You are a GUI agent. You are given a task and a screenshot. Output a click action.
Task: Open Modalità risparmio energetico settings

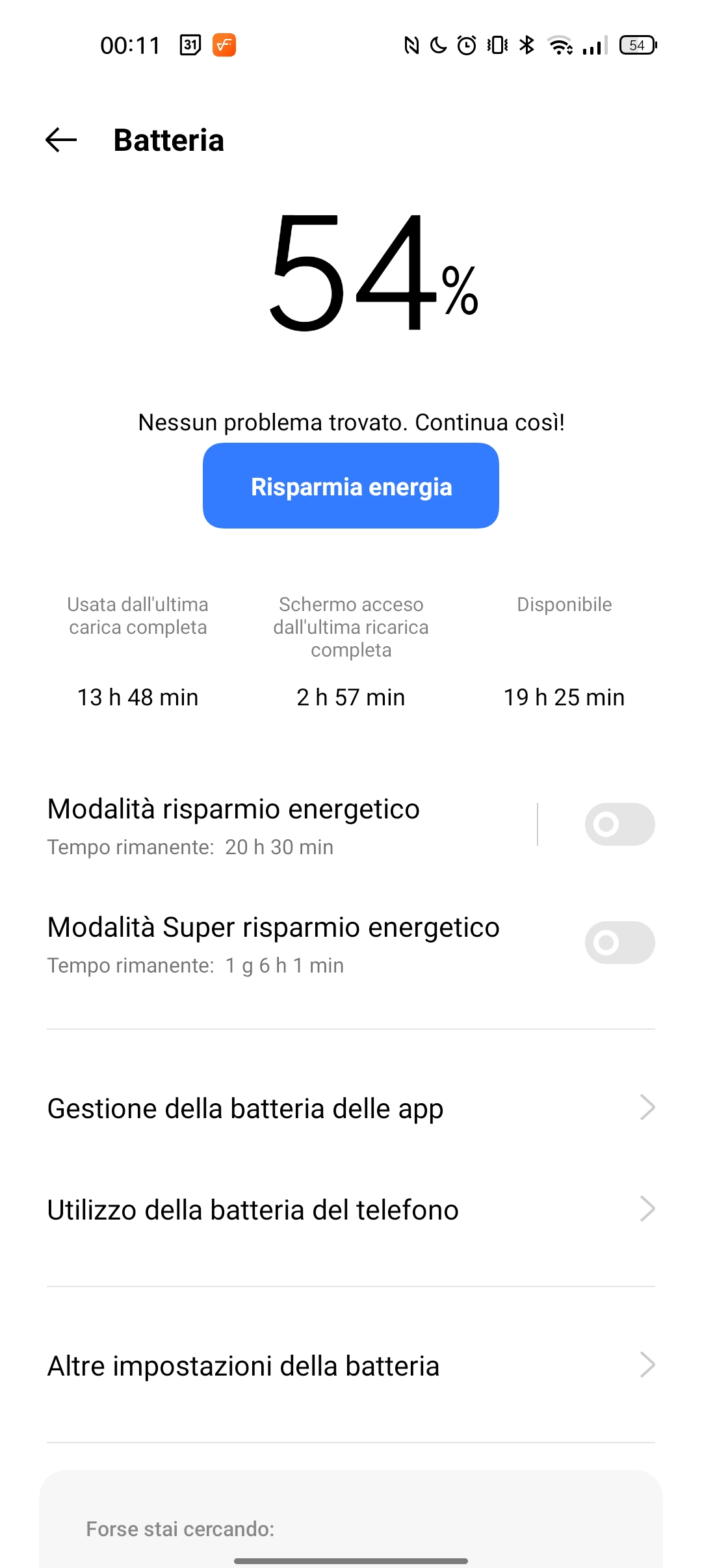pos(286,826)
